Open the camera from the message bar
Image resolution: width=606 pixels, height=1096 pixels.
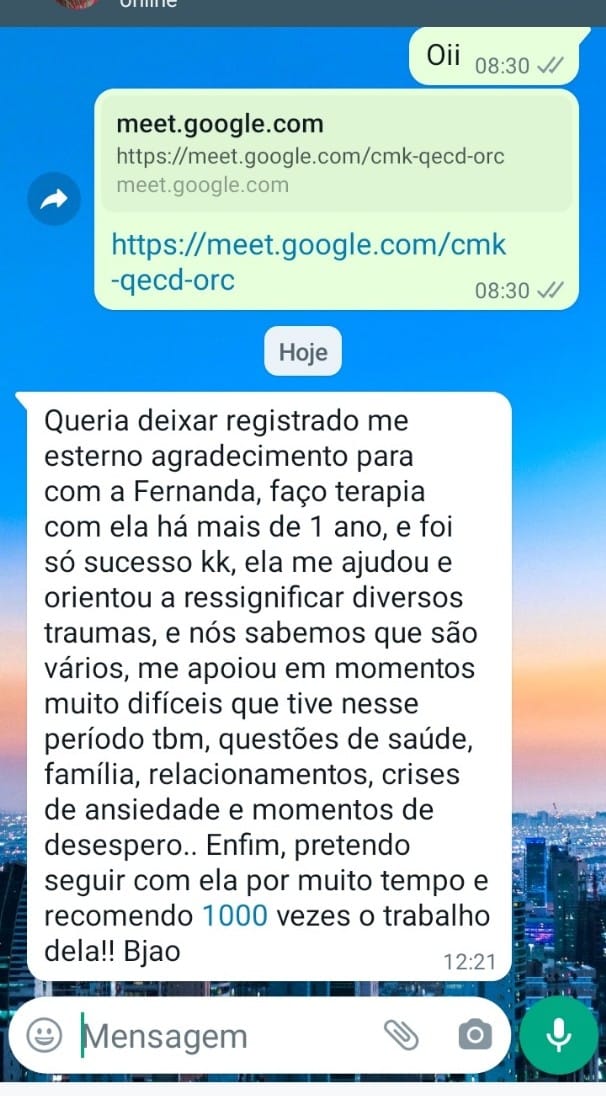[x=475, y=1036]
